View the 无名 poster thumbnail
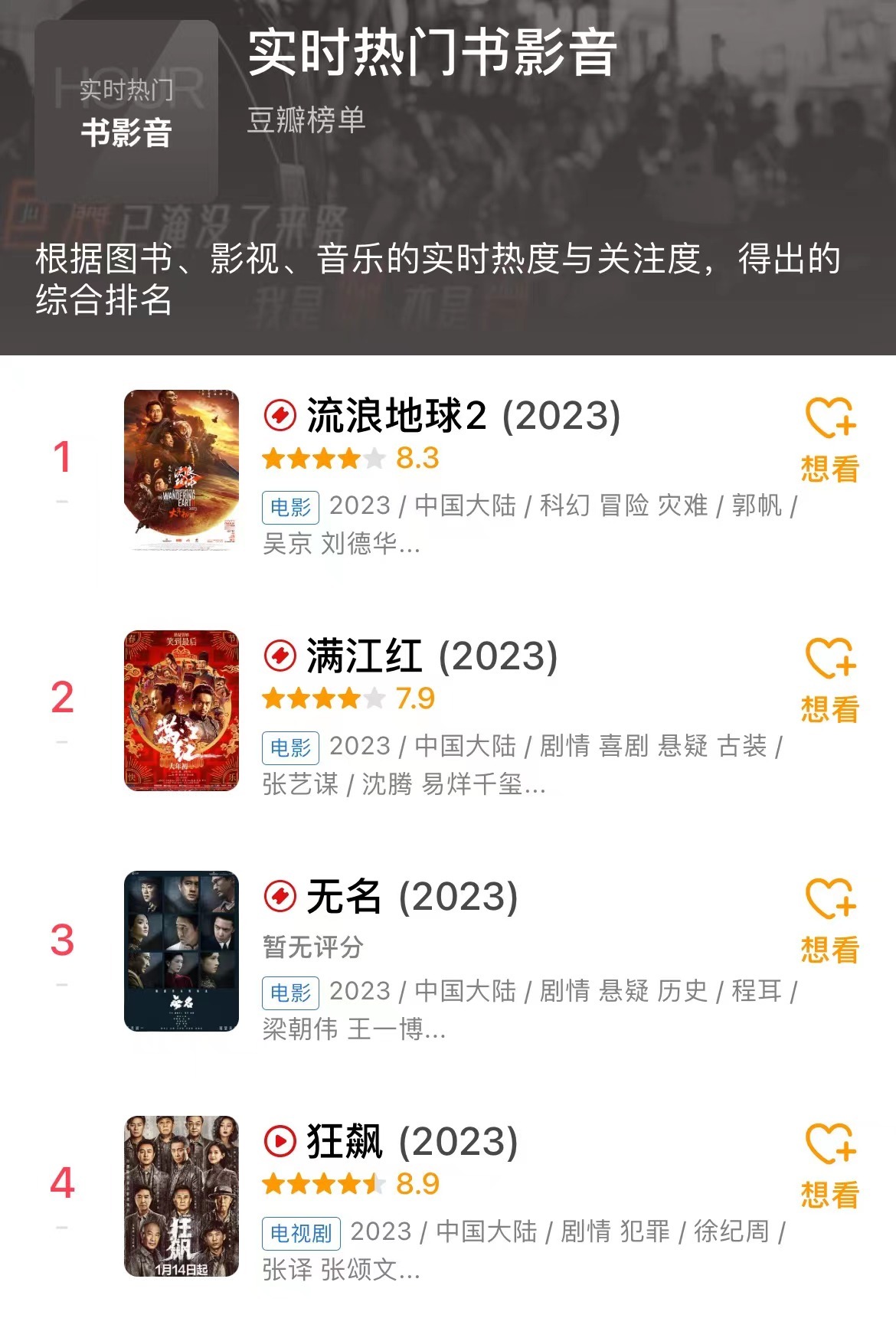This screenshot has width=896, height=1341. (181, 951)
